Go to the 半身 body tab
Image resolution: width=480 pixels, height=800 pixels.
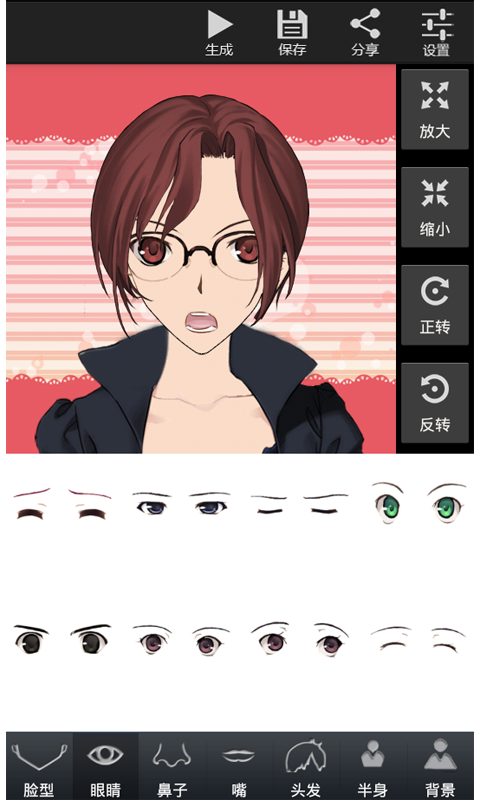tap(373, 766)
